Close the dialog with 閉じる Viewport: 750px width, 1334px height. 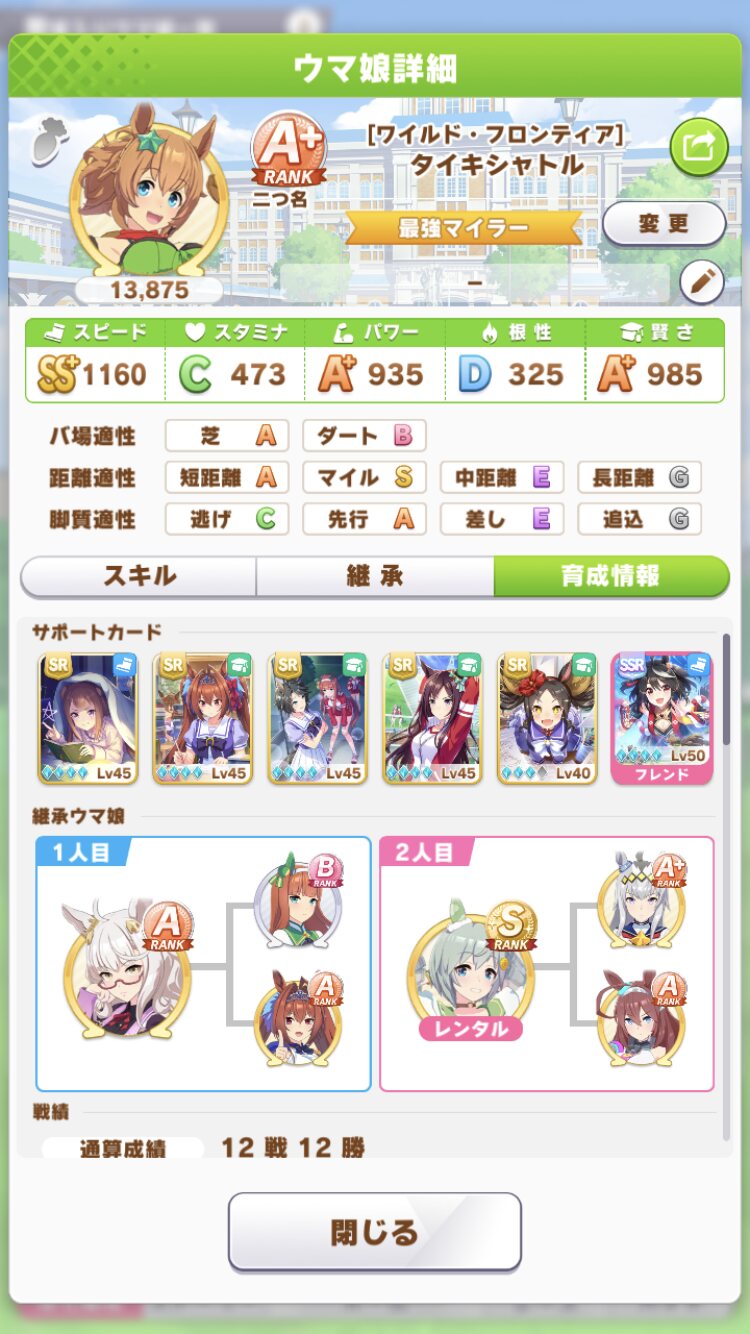375,1231
